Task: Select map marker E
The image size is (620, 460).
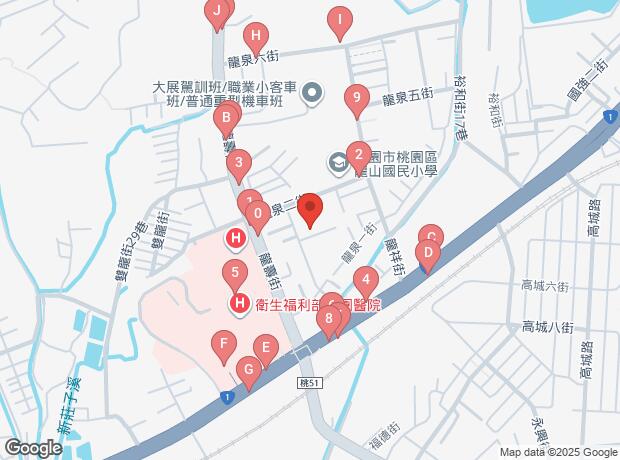Action: (x=266, y=351)
